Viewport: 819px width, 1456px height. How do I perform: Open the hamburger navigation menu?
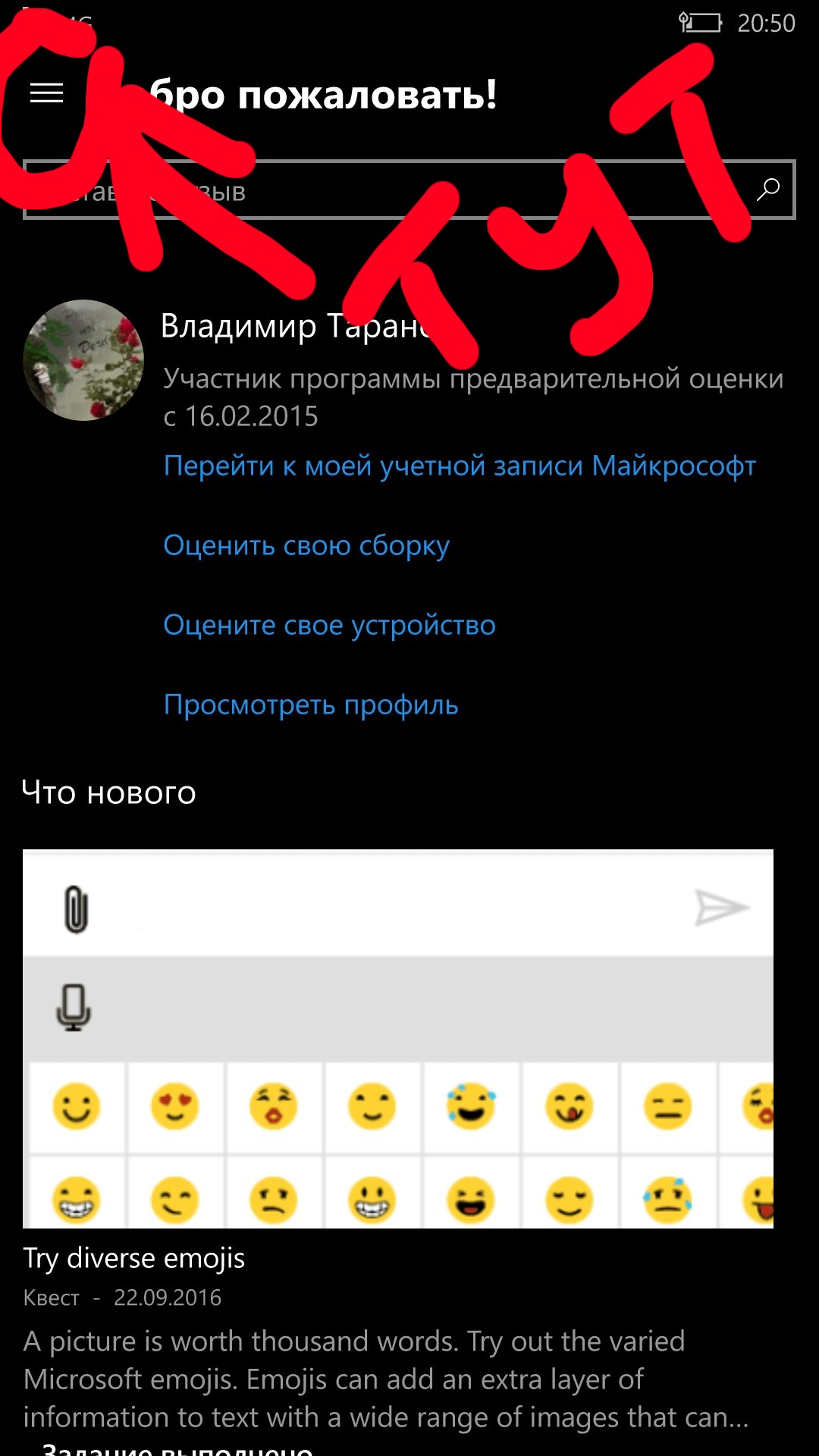point(46,93)
